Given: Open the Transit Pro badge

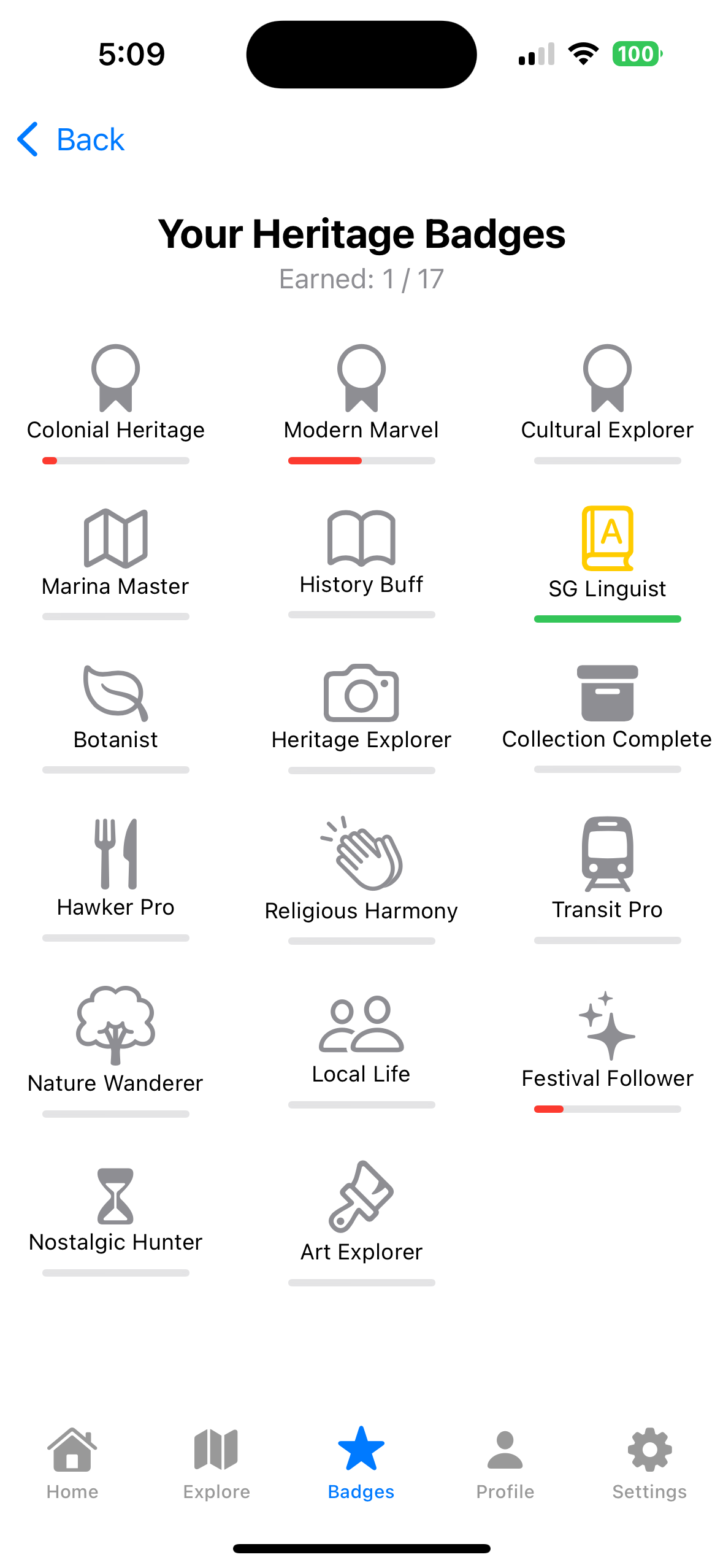Looking at the screenshot, I should pyautogui.click(x=608, y=880).
